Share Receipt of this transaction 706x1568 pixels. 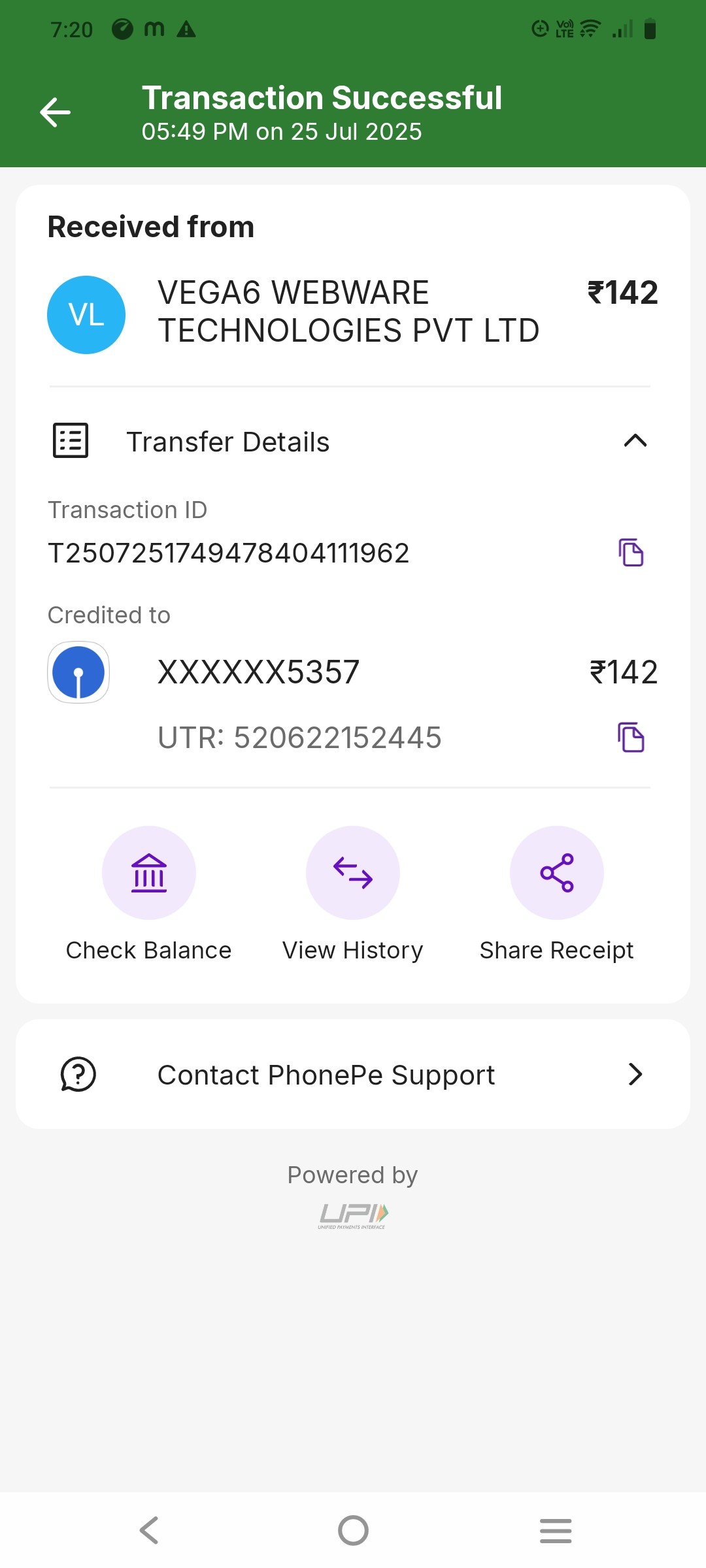click(x=556, y=874)
